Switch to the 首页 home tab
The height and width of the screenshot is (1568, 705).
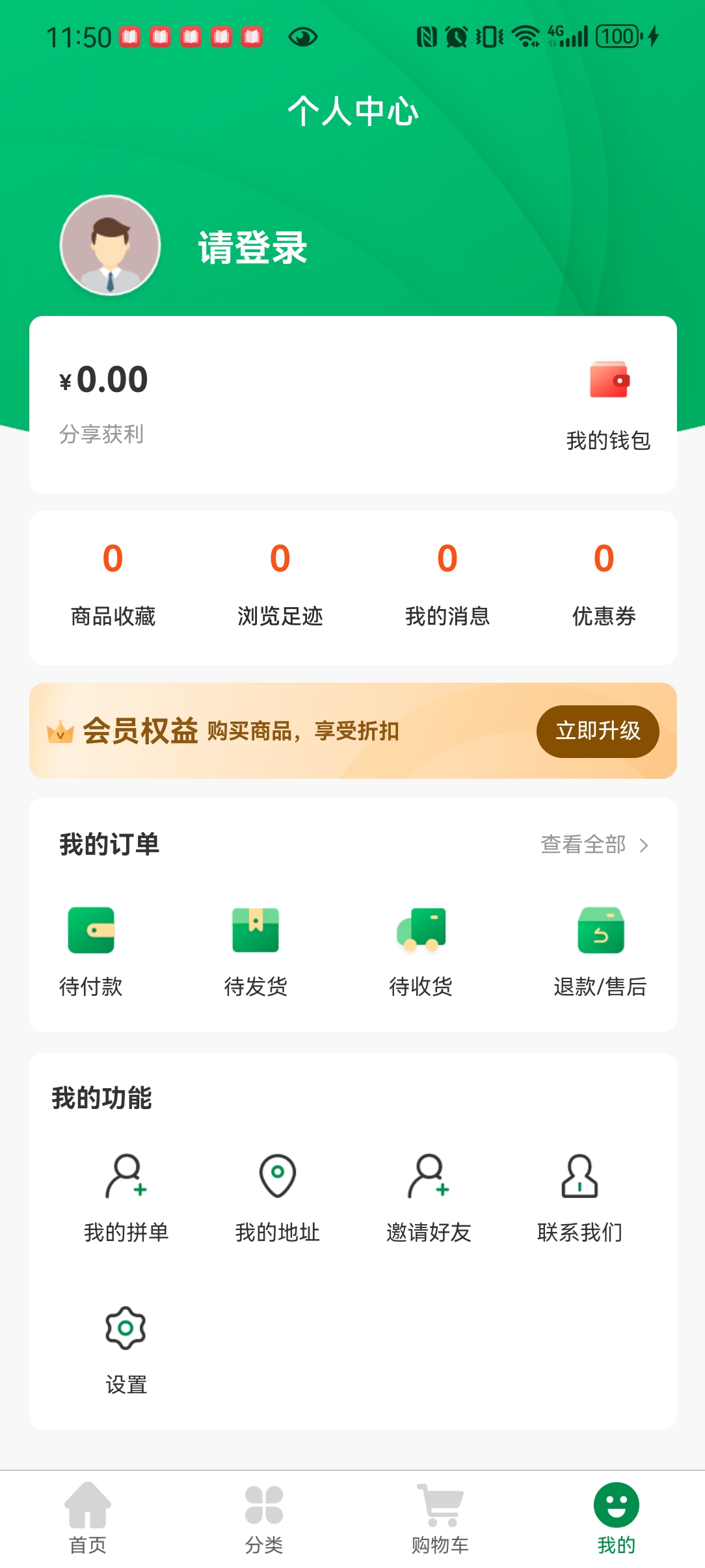point(88,1518)
